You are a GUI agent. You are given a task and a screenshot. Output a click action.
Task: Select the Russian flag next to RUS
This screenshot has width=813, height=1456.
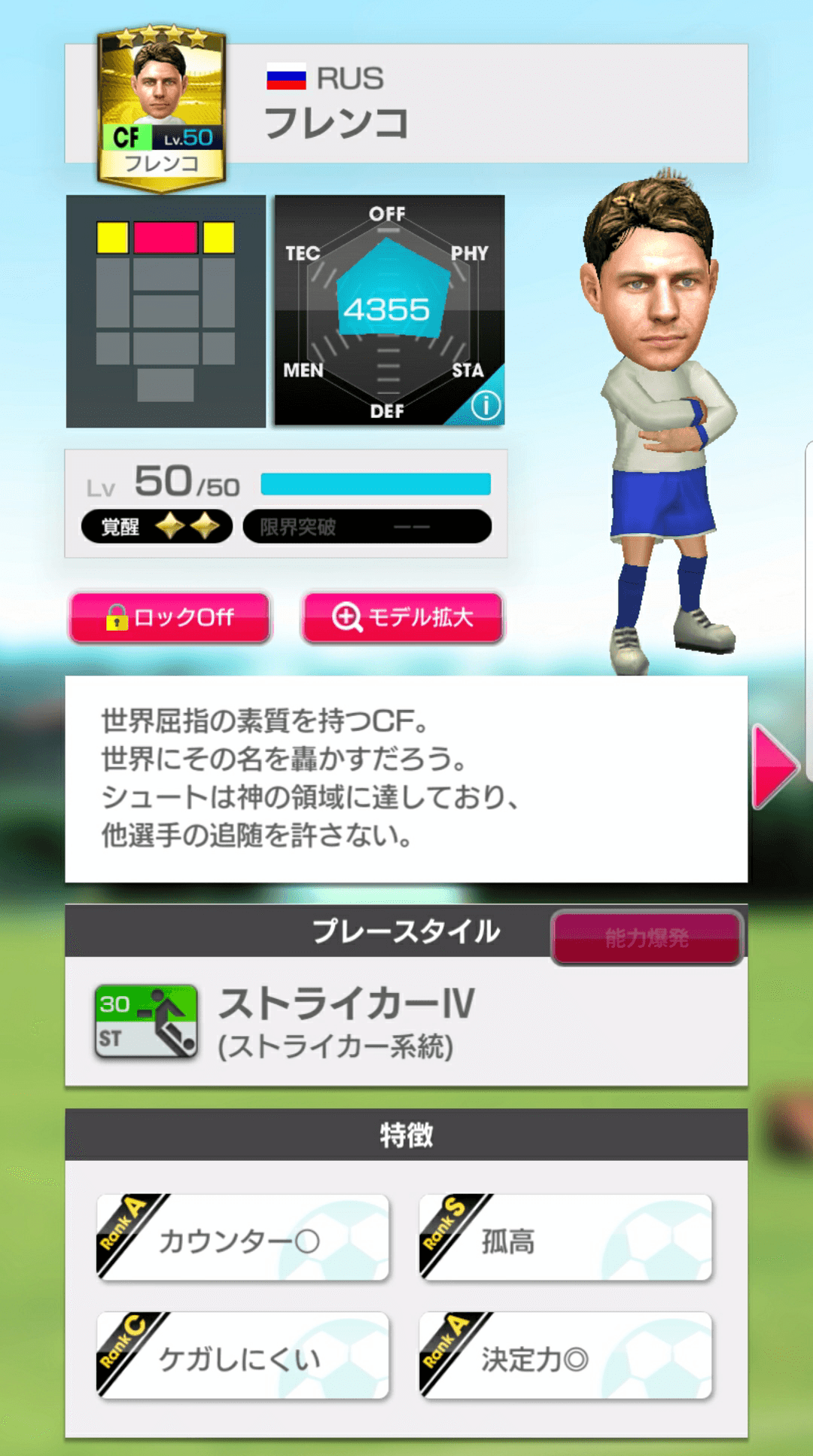(287, 77)
